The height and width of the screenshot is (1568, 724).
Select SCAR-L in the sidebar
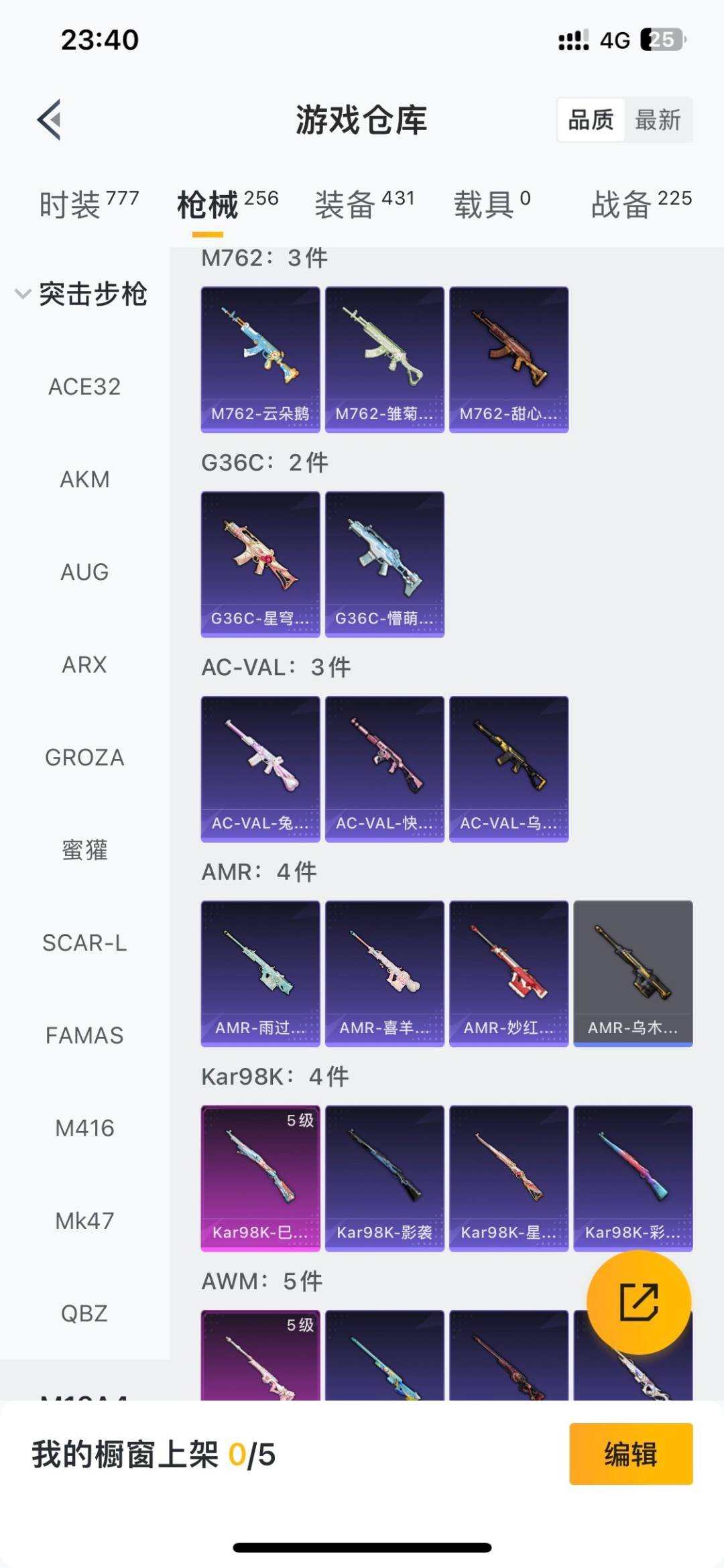(x=84, y=943)
